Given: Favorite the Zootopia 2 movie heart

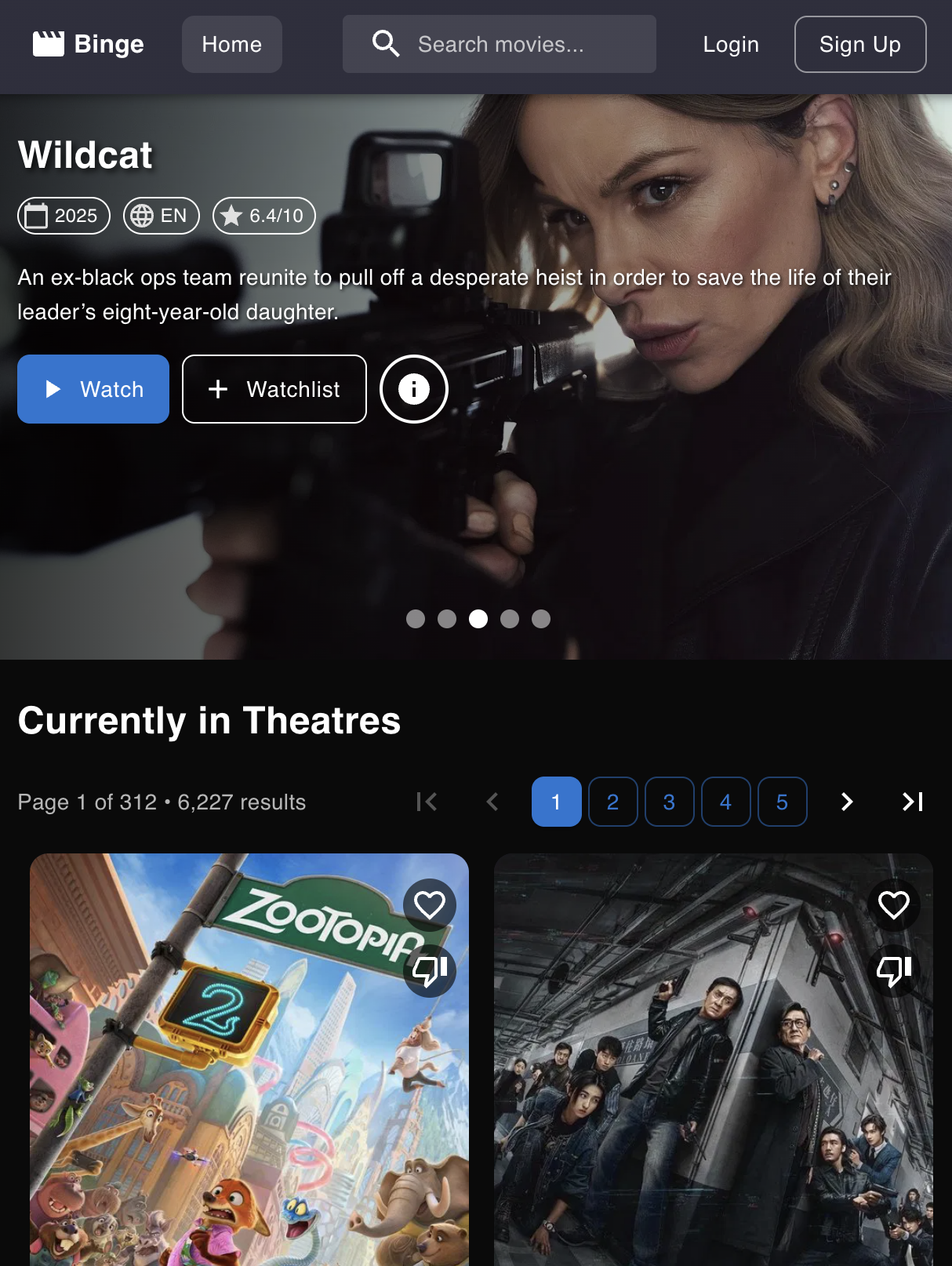Looking at the screenshot, I should (x=429, y=905).
